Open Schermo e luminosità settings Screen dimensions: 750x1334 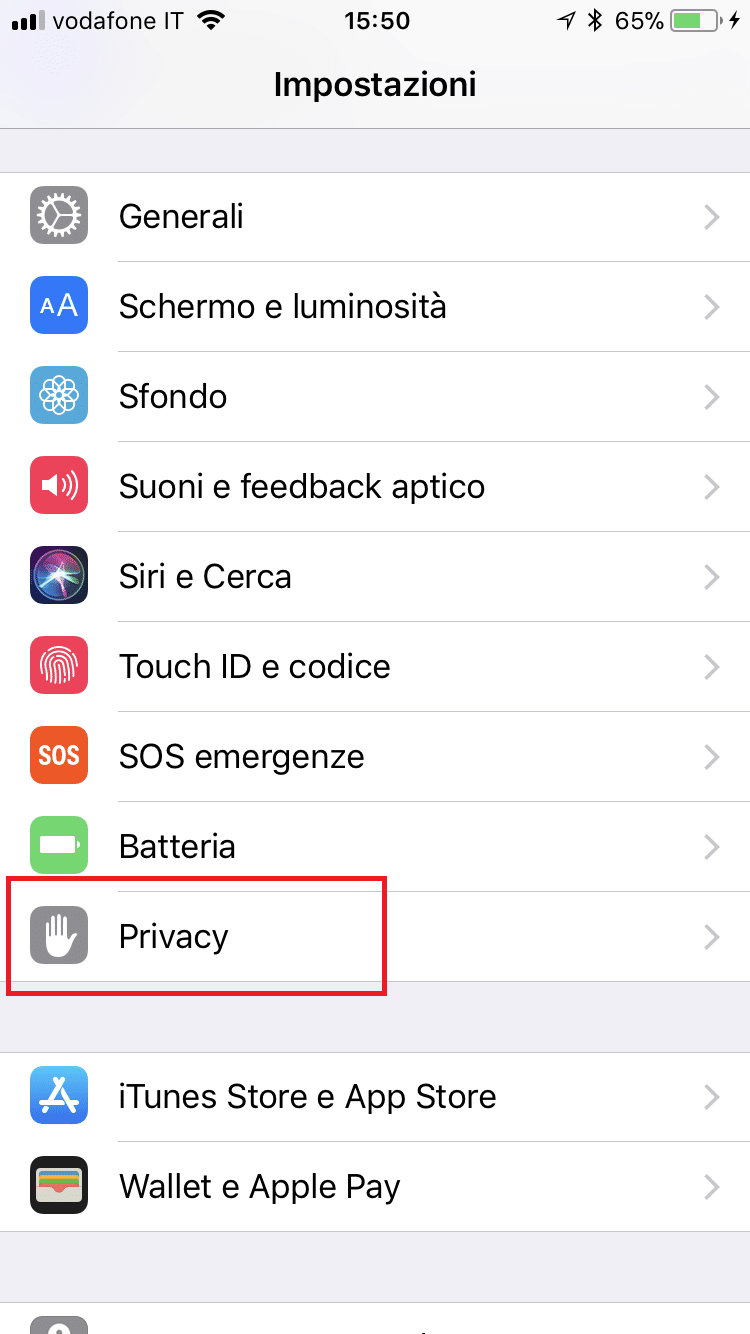point(375,307)
